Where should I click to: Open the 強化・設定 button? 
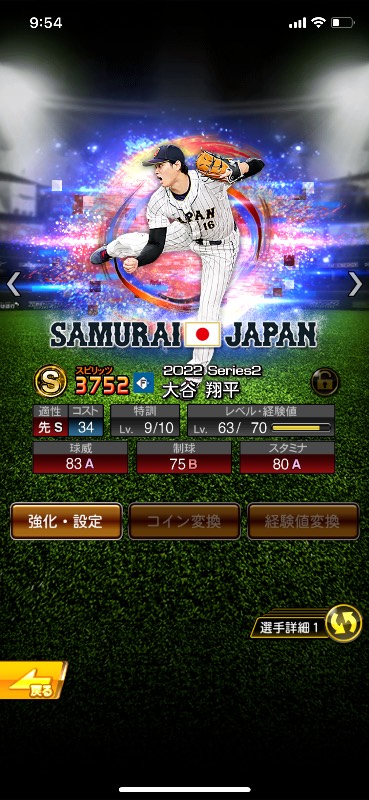coord(66,521)
